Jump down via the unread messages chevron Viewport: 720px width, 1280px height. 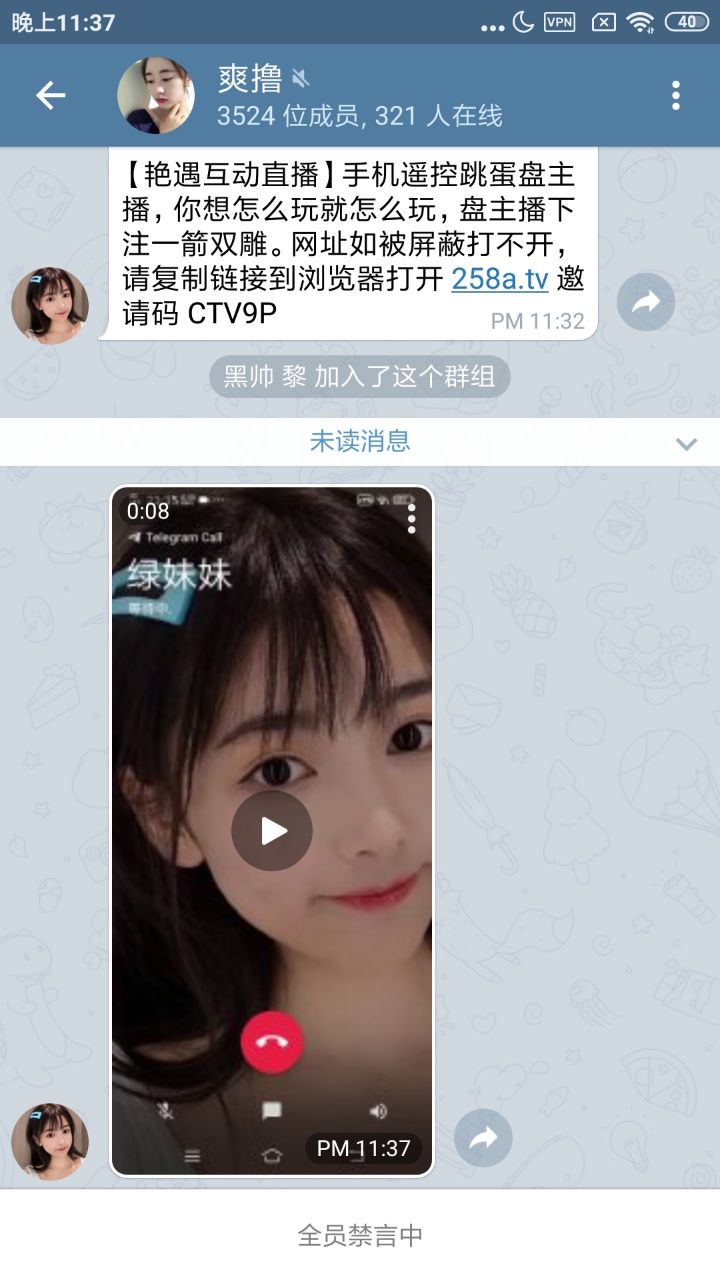[686, 443]
